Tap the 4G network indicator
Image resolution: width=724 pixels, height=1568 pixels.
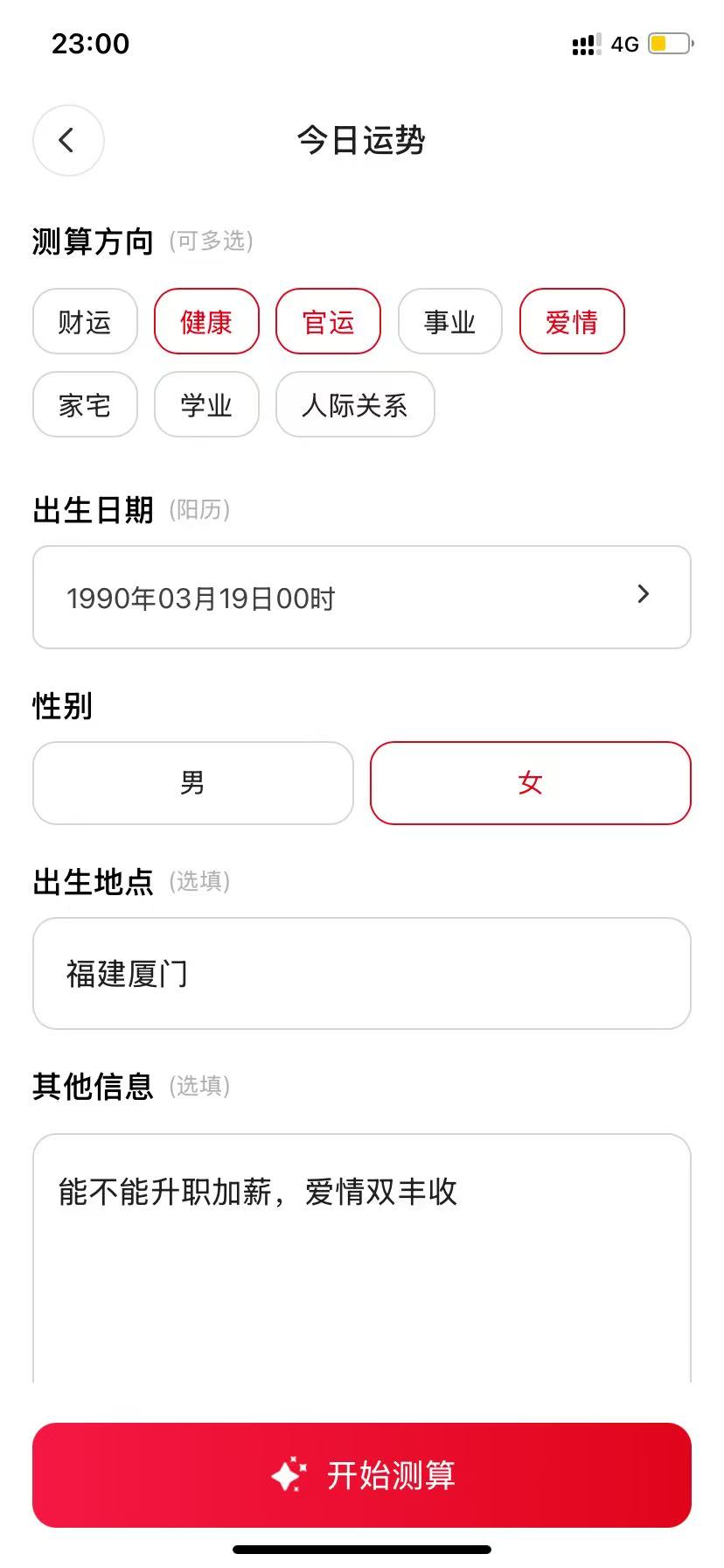[x=623, y=44]
